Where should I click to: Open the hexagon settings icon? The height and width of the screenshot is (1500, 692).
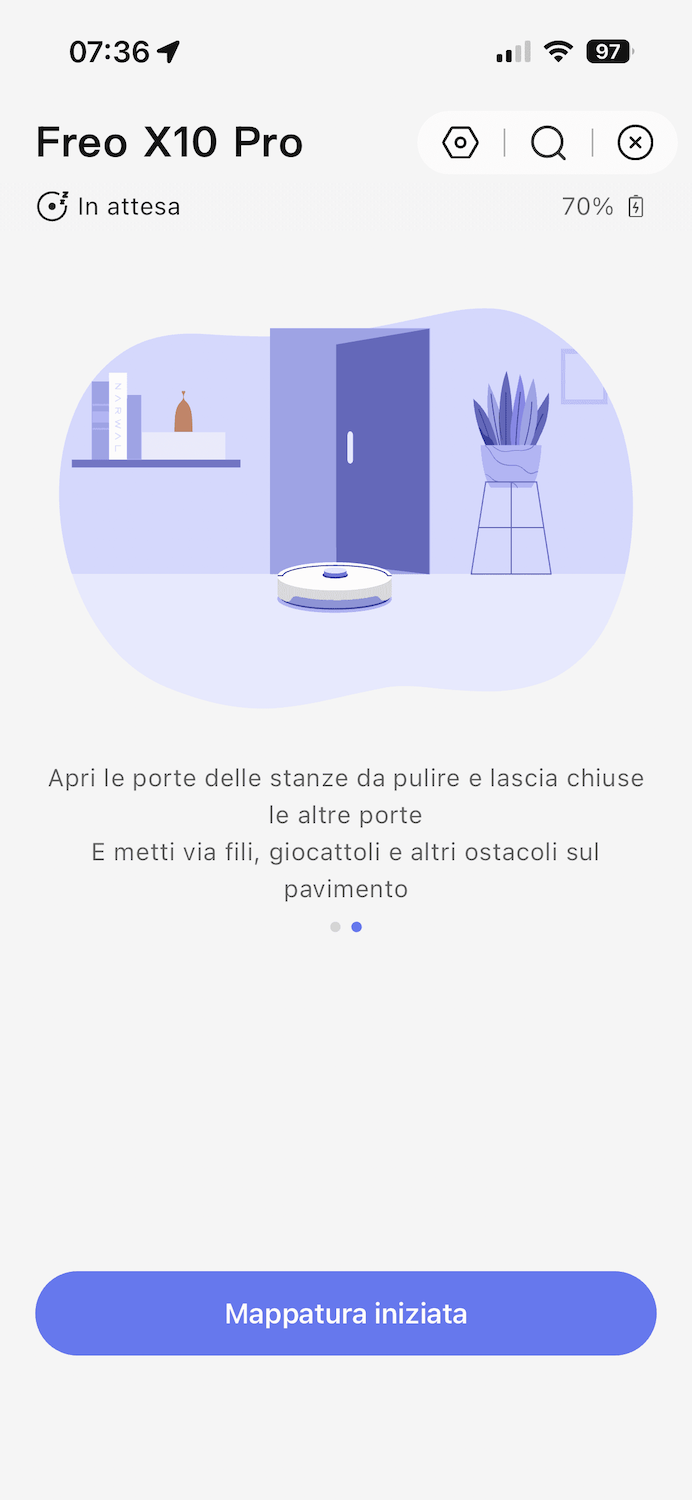[x=460, y=143]
